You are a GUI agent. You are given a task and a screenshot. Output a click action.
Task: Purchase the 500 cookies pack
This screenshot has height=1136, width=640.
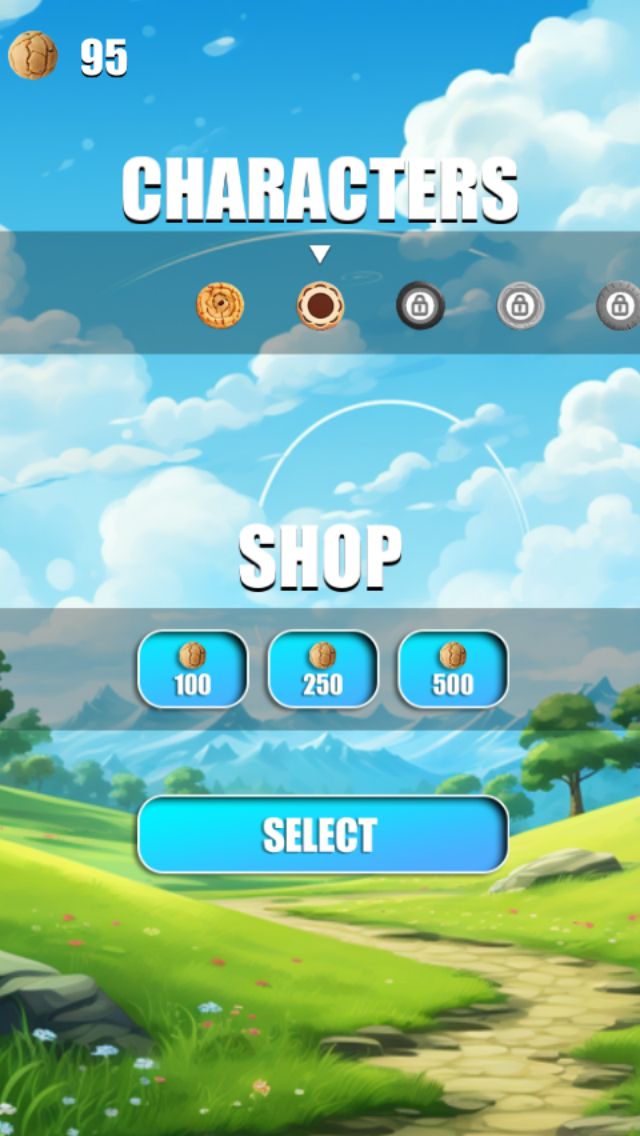point(452,669)
